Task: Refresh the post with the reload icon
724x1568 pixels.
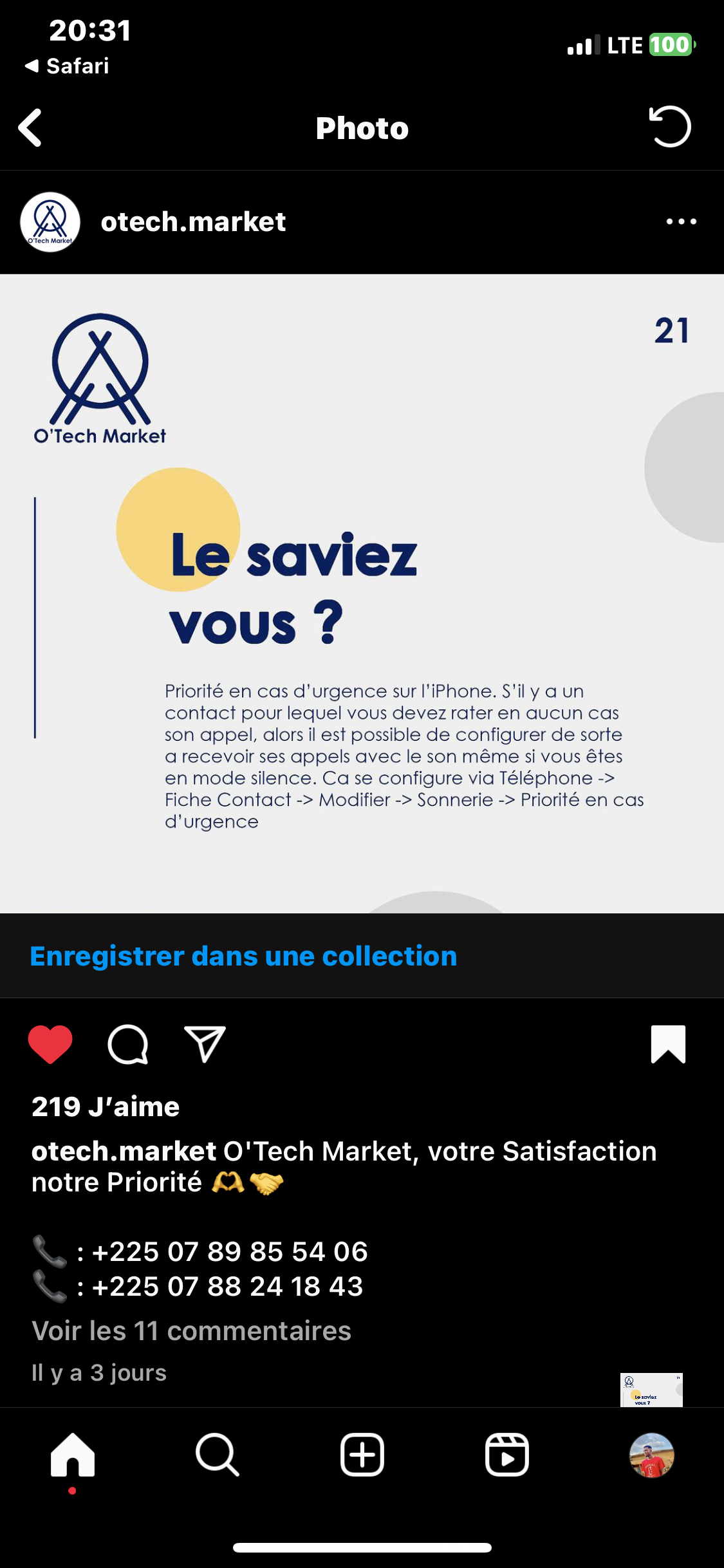Action: [x=670, y=127]
